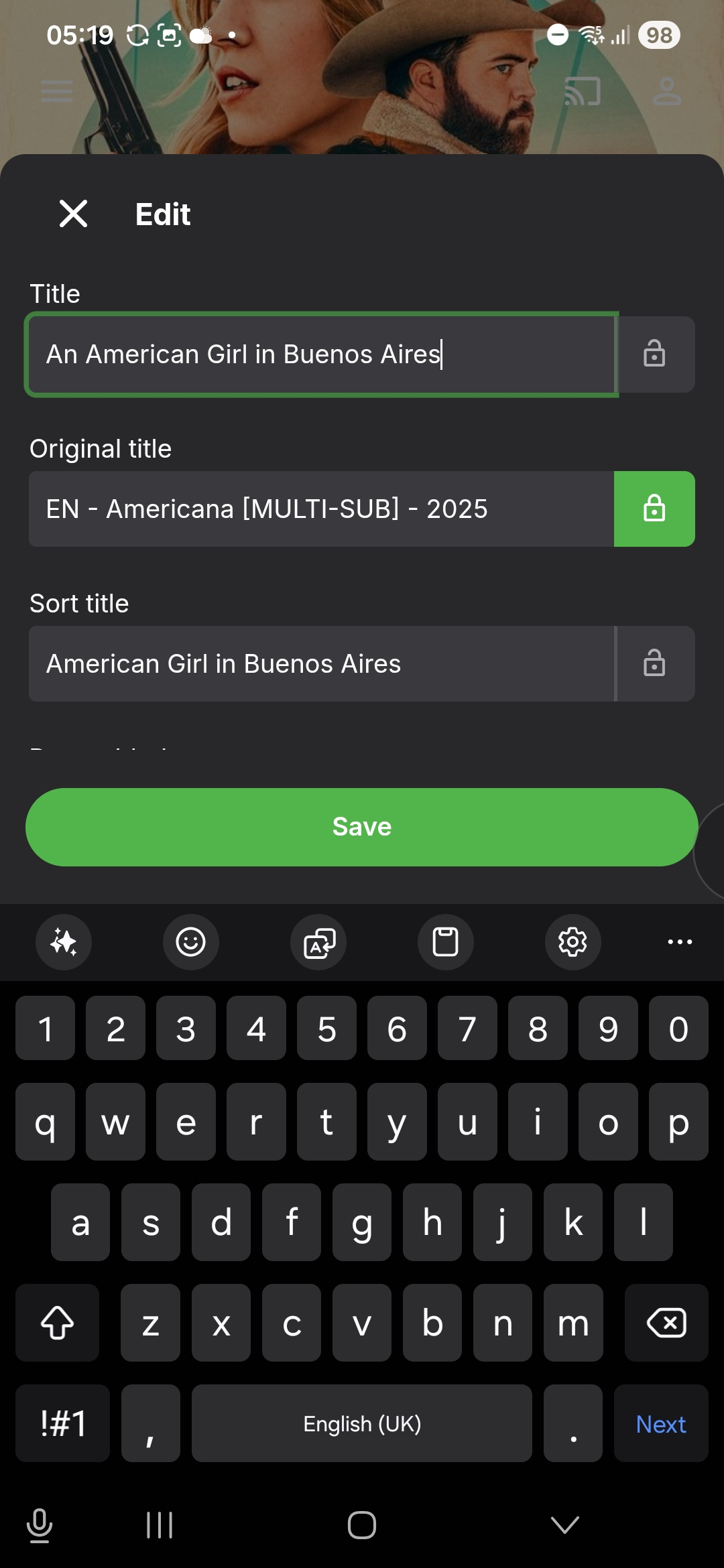Open keyboard settings gear

(x=572, y=942)
